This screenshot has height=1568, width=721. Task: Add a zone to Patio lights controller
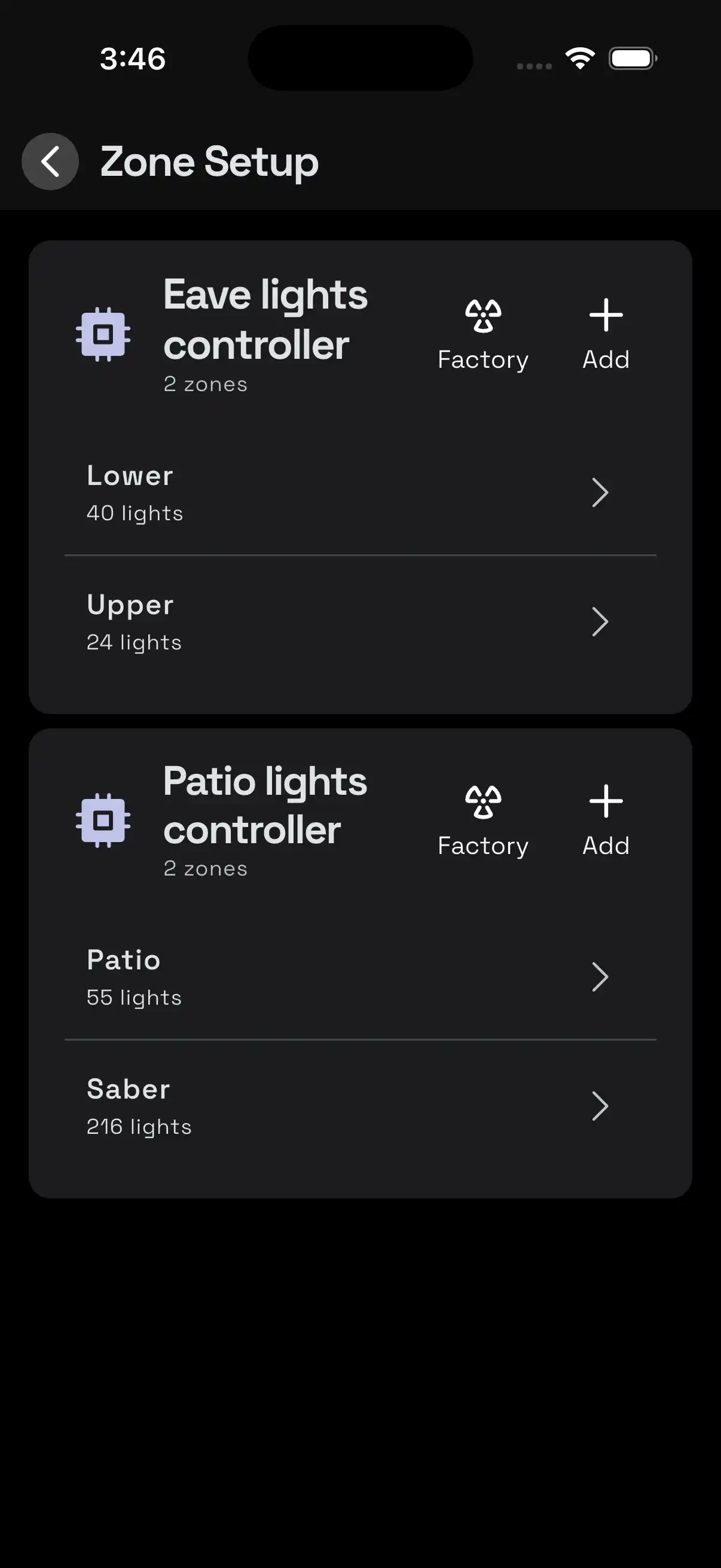pyautogui.click(x=606, y=819)
